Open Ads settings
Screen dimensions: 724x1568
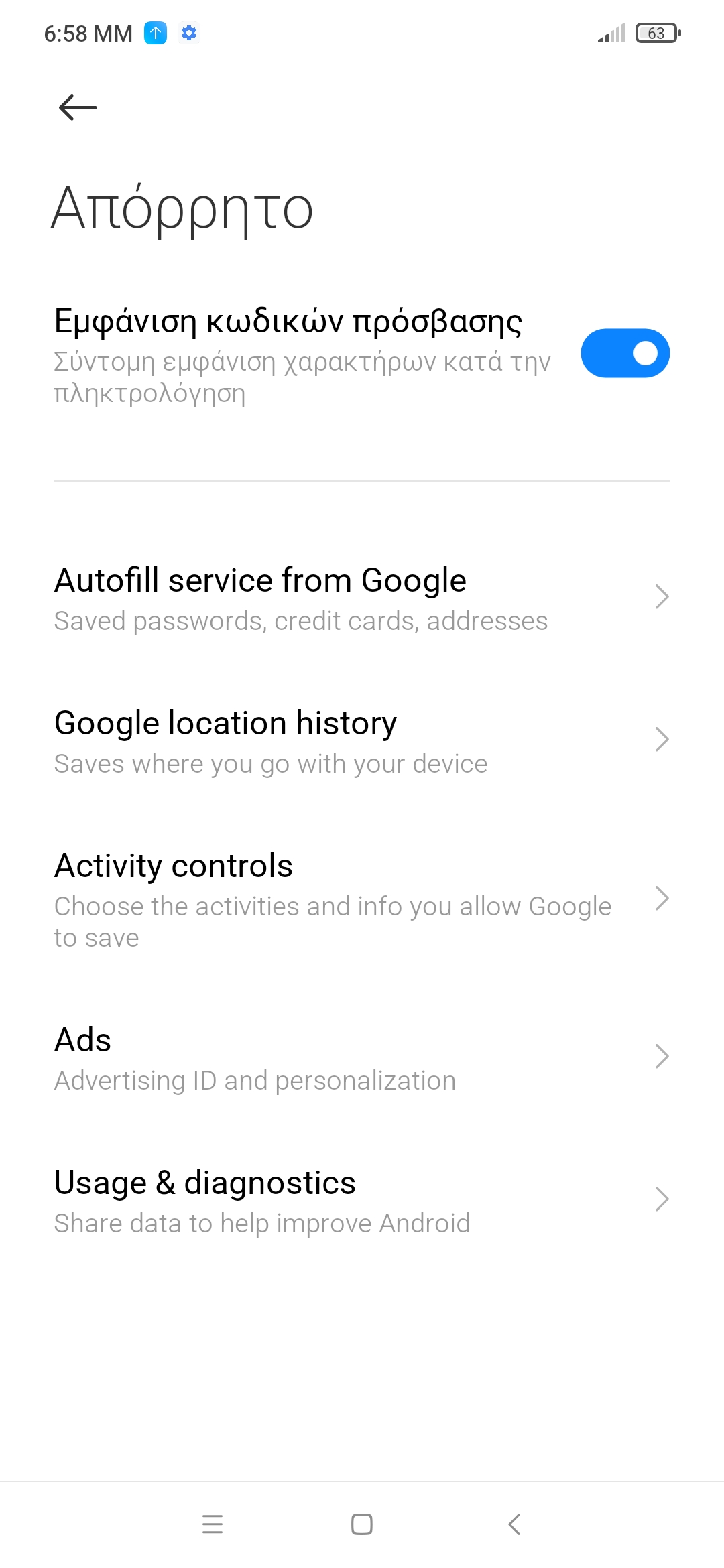tap(362, 1057)
